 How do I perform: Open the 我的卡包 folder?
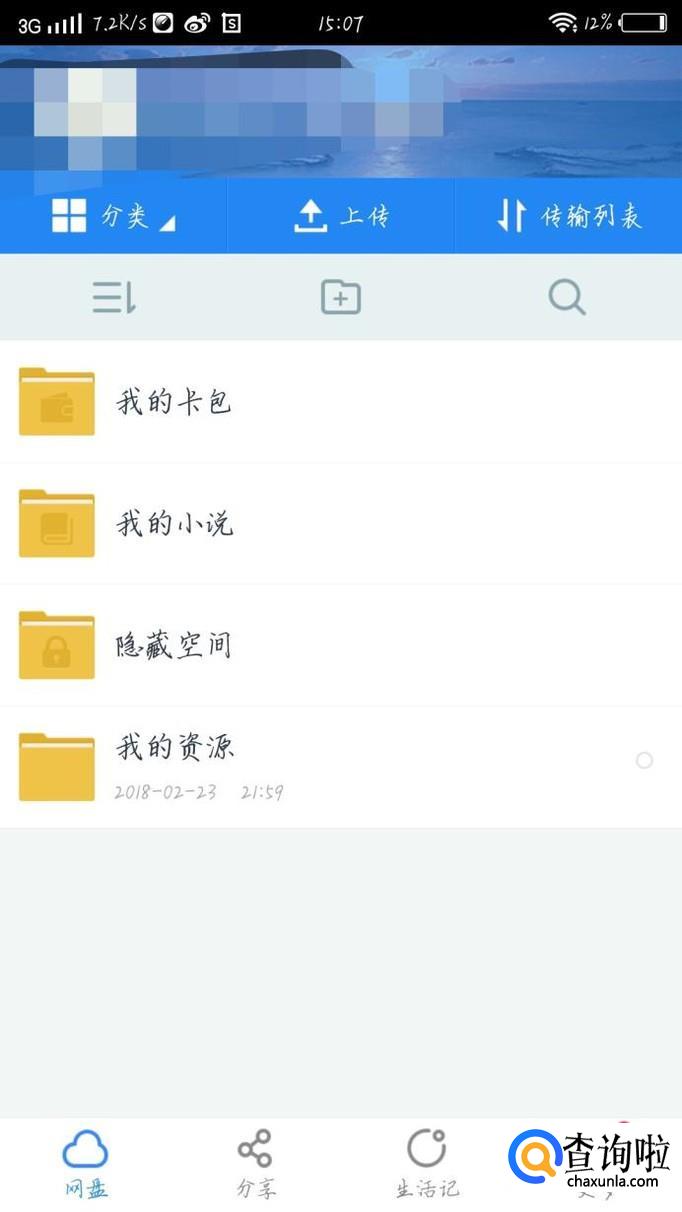[x=174, y=402]
